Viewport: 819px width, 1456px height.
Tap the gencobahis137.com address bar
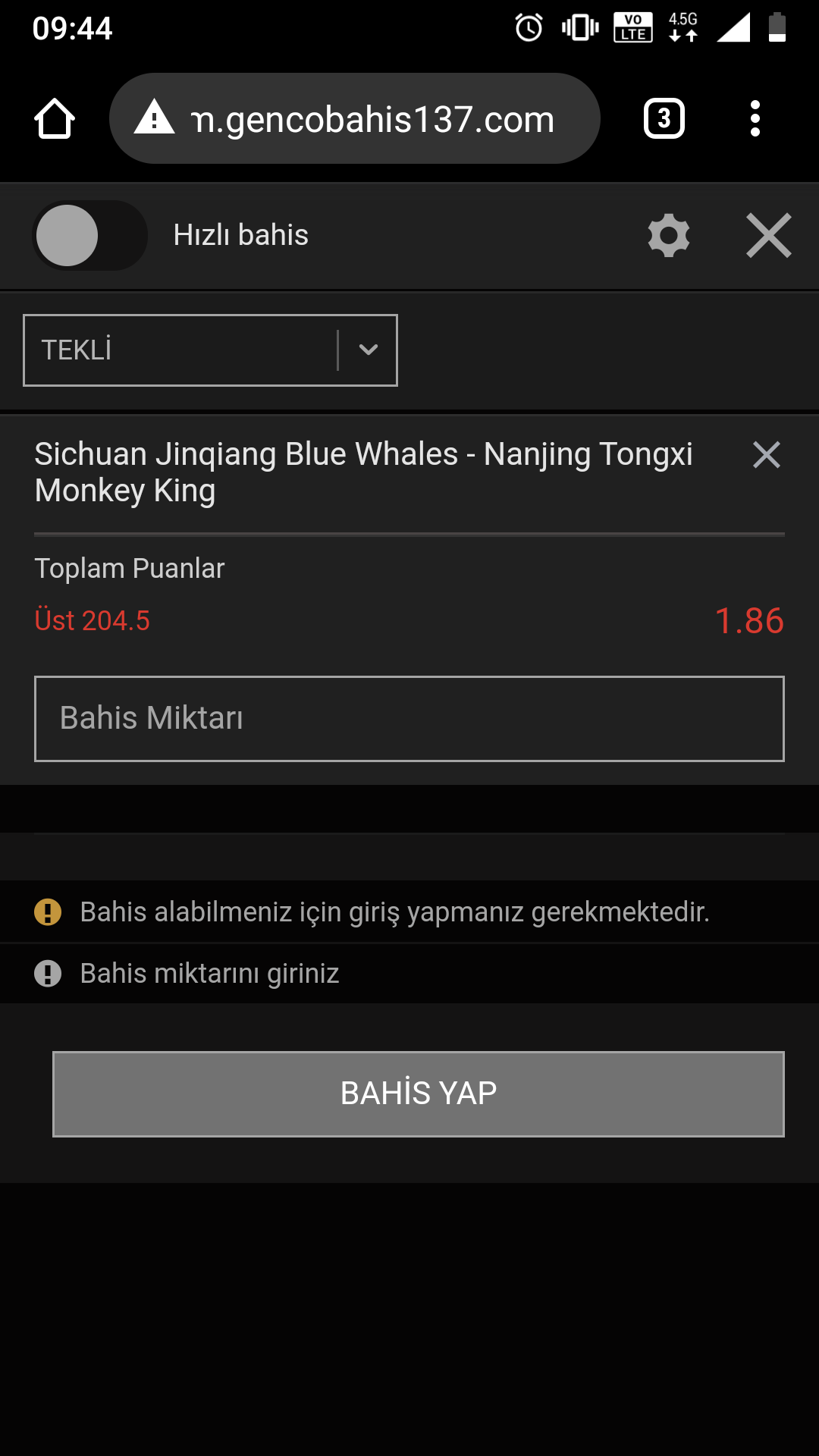[354, 118]
